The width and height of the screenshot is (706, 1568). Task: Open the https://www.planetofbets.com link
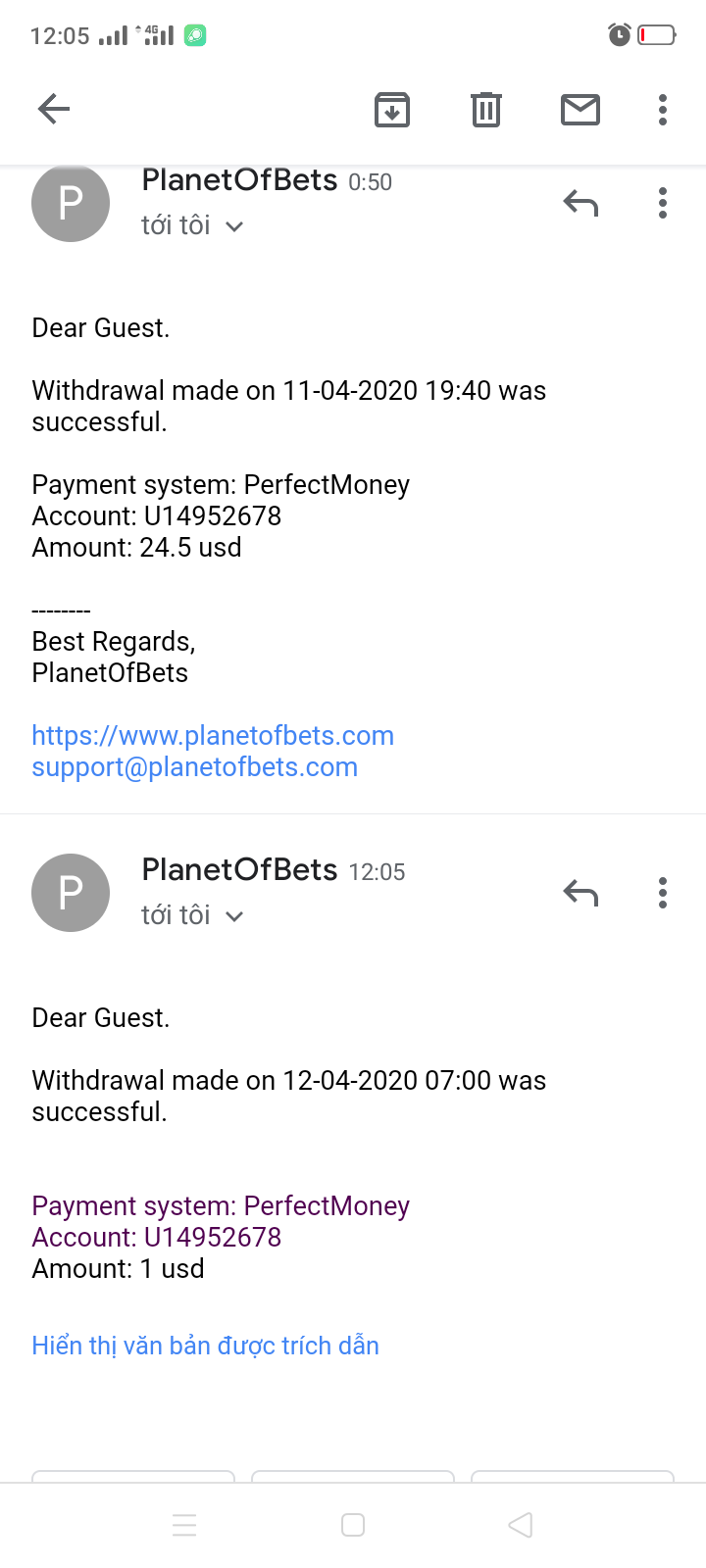(213, 735)
